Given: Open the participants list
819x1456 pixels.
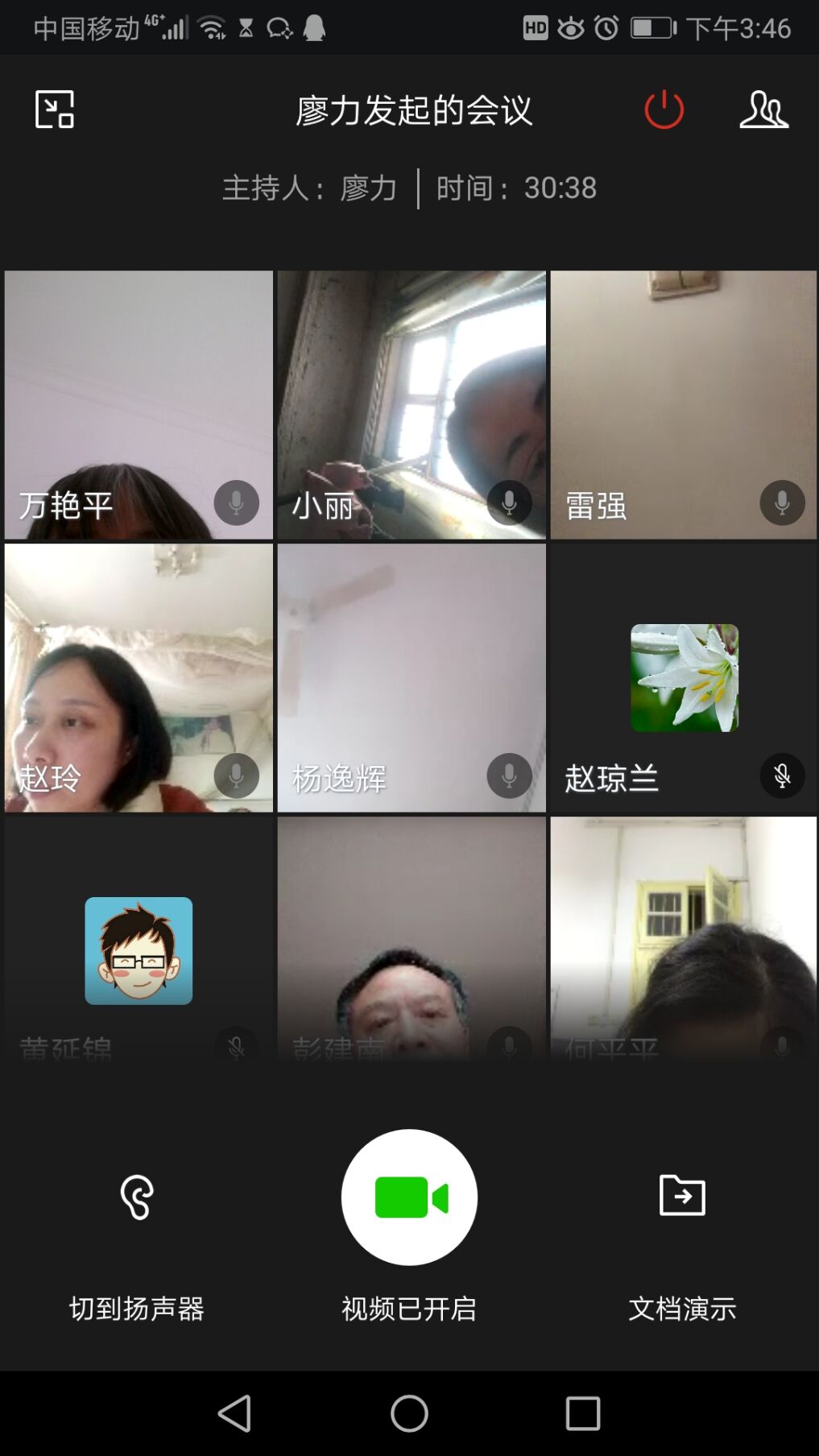Looking at the screenshot, I should pos(763,110).
